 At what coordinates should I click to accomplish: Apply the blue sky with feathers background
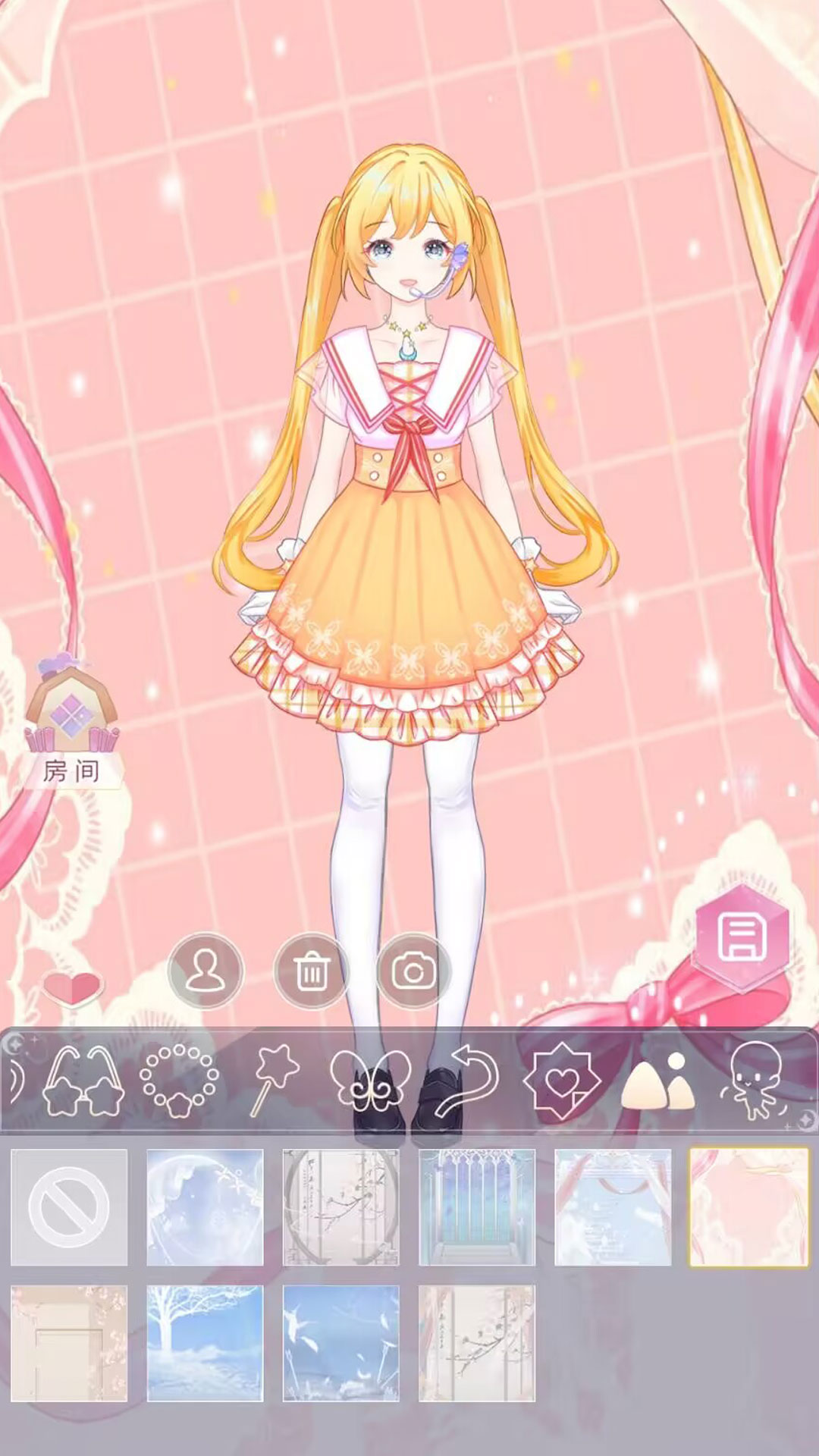point(340,1343)
